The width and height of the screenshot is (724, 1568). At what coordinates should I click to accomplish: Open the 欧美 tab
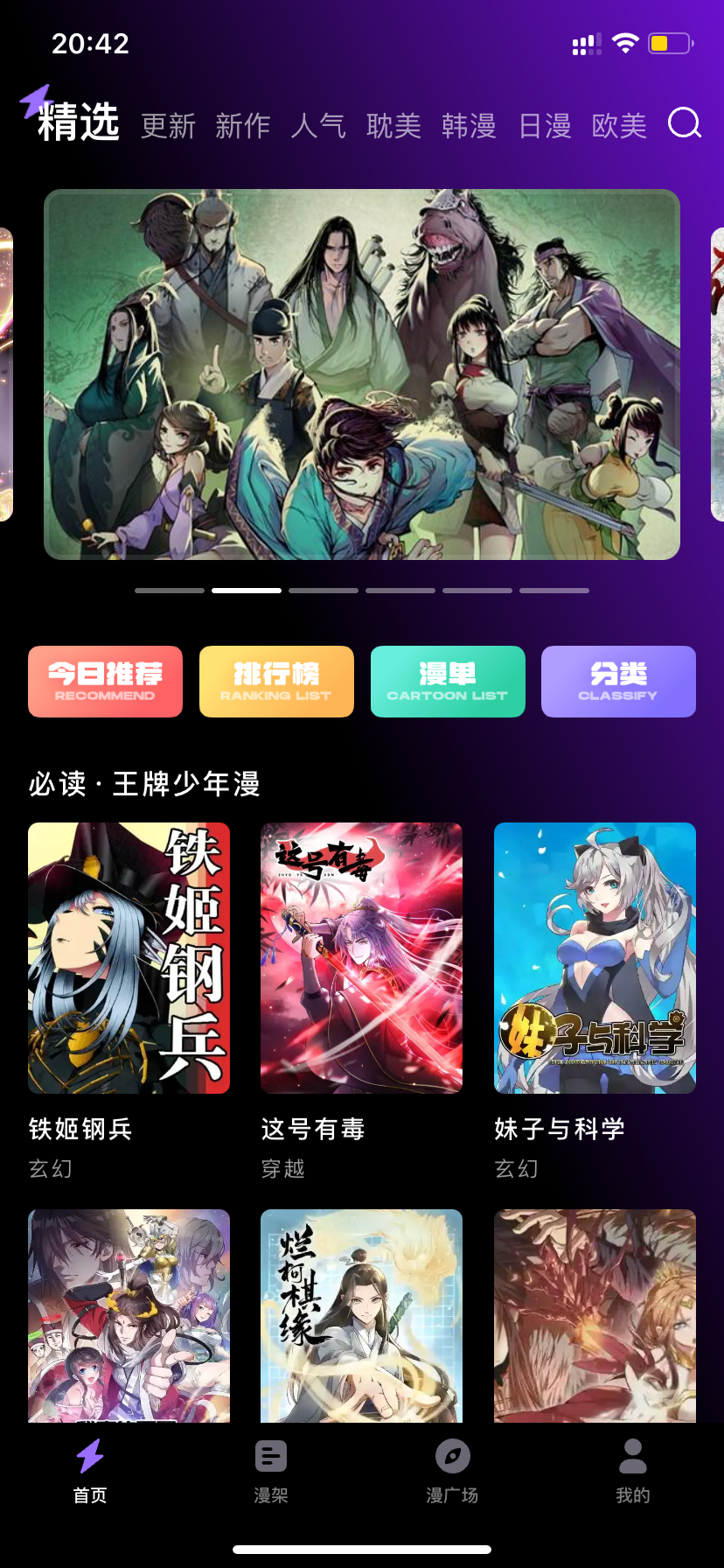pyautogui.click(x=619, y=126)
